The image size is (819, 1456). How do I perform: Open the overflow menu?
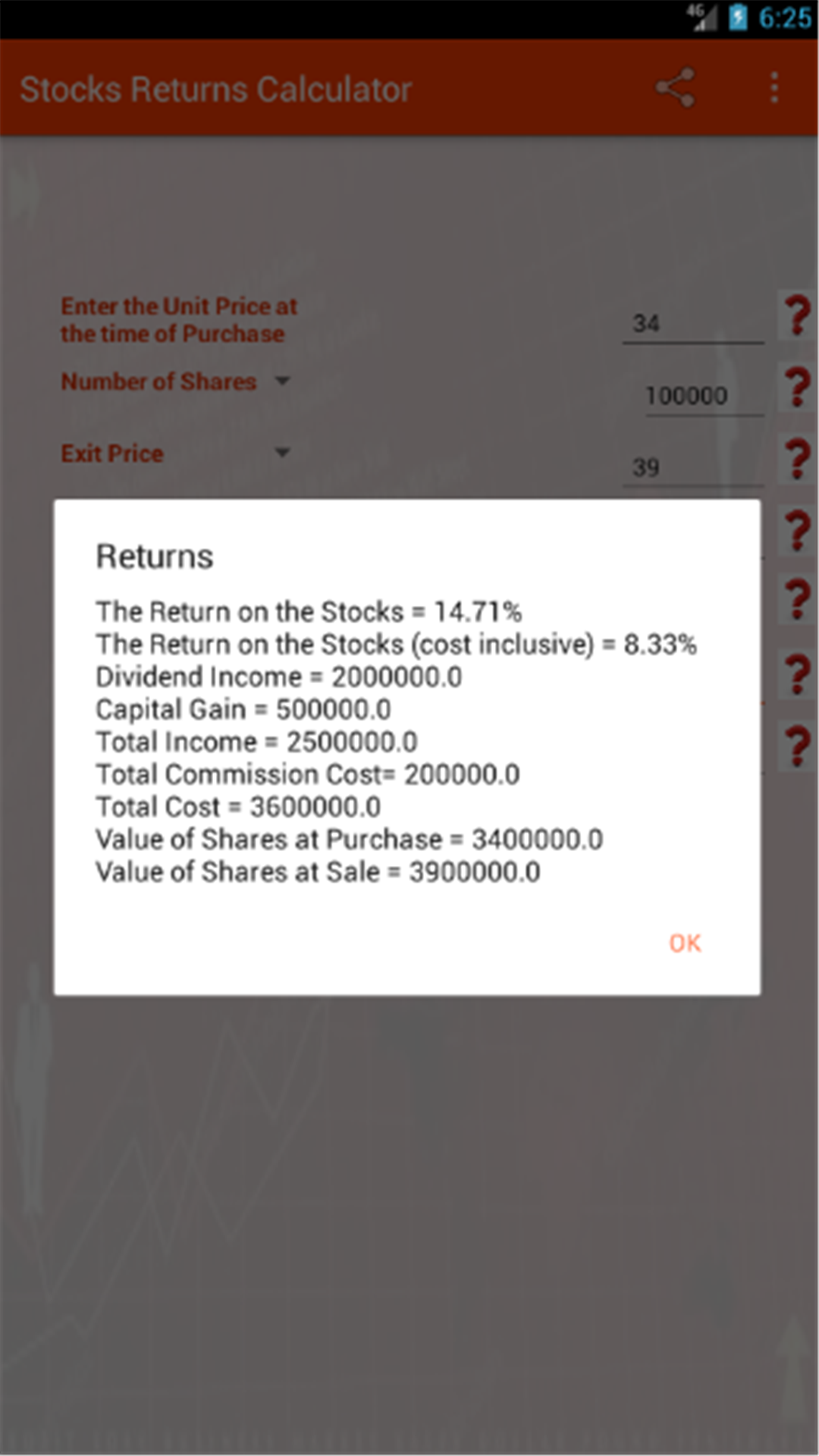coord(774,87)
